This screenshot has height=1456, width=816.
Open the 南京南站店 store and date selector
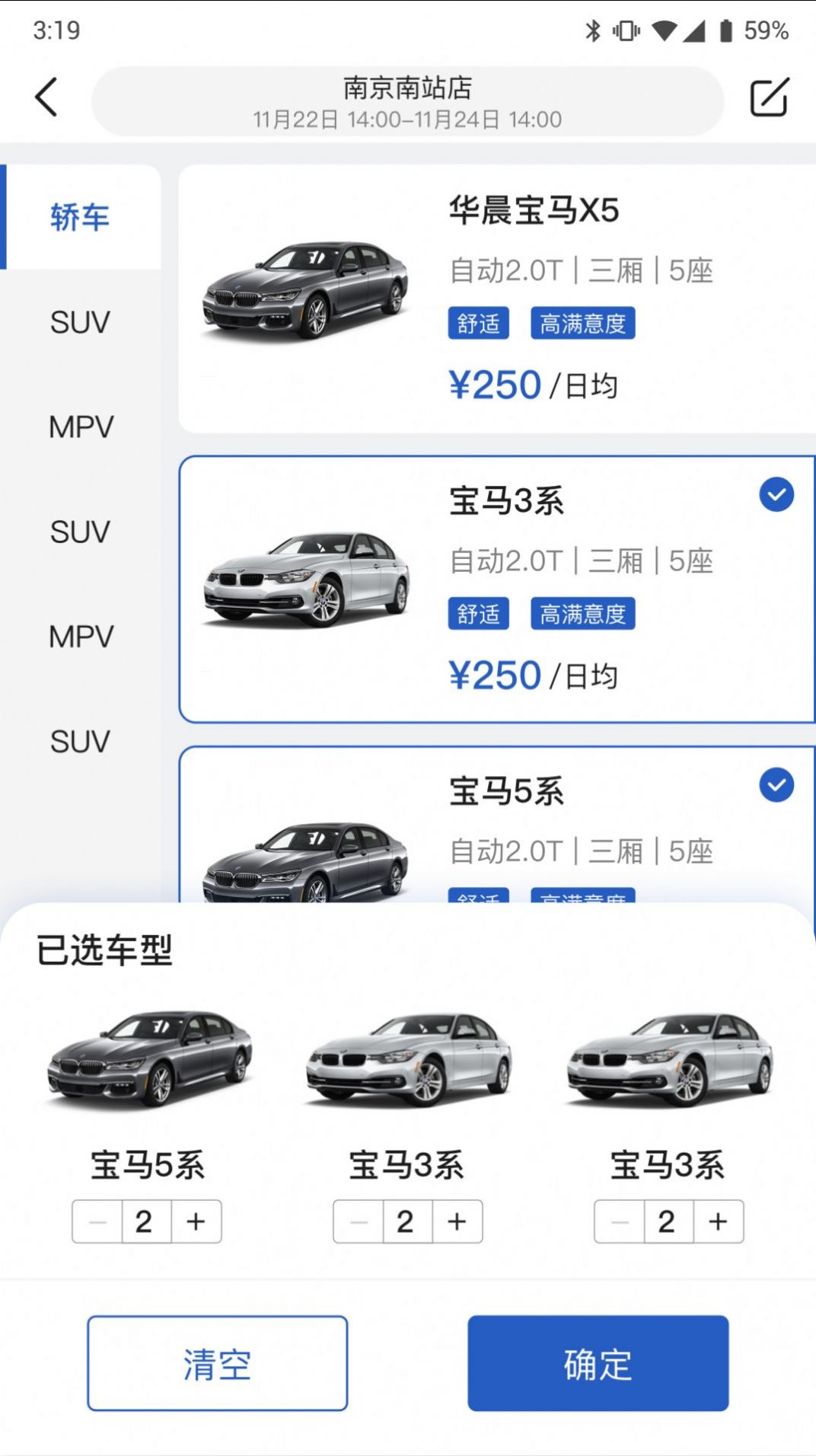pyautogui.click(x=407, y=101)
